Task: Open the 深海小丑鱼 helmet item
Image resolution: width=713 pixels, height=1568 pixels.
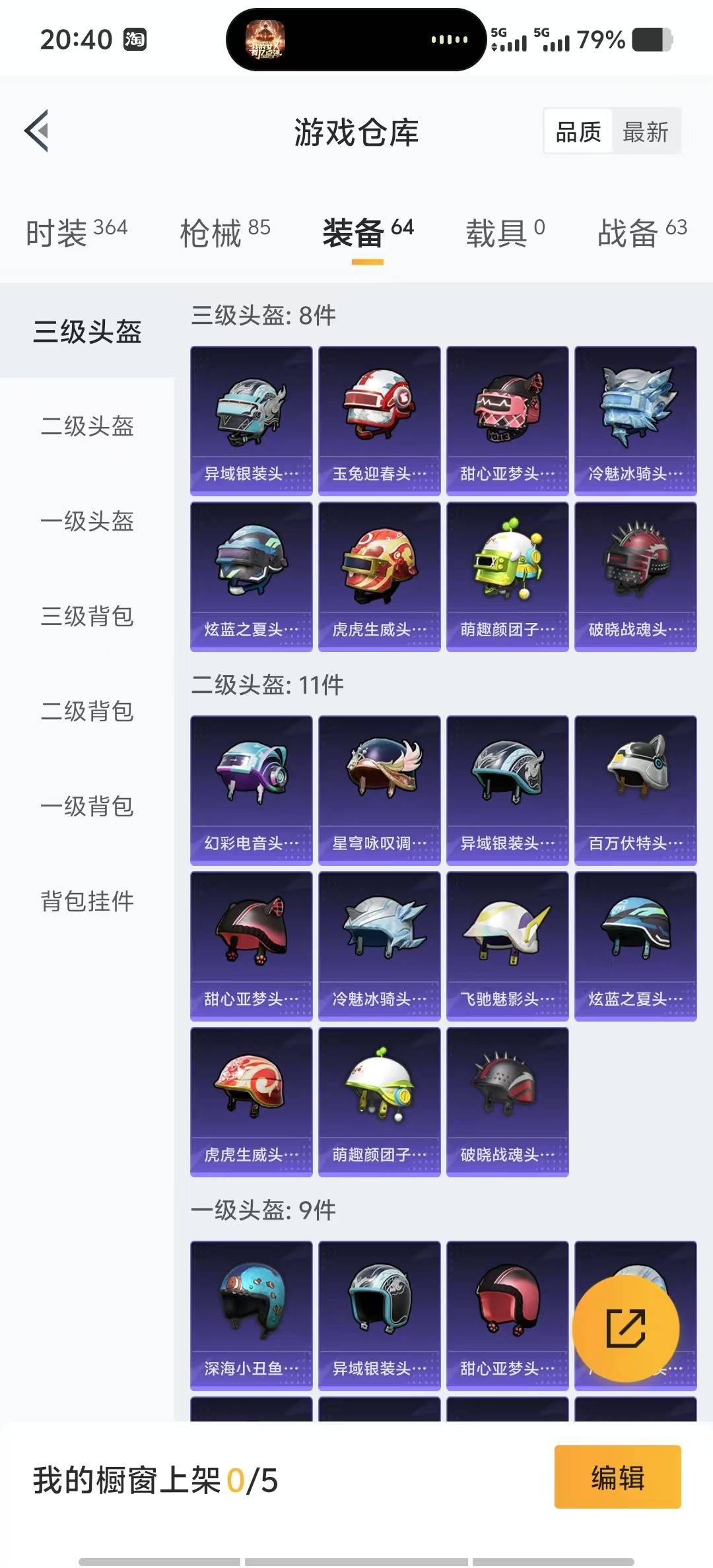Action: point(251,1315)
